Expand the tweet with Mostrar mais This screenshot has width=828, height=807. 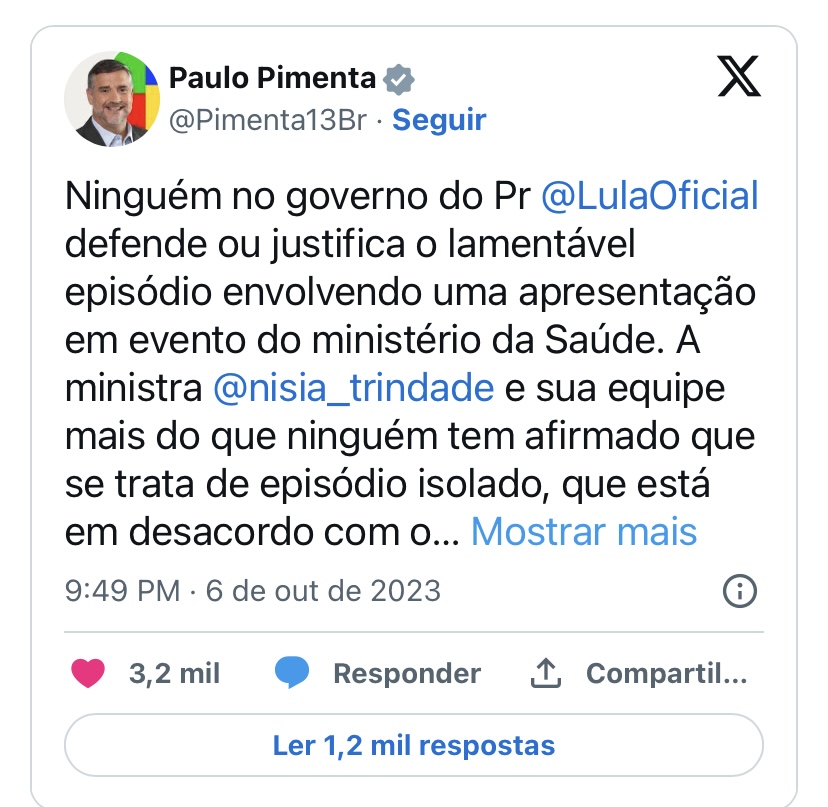click(583, 532)
